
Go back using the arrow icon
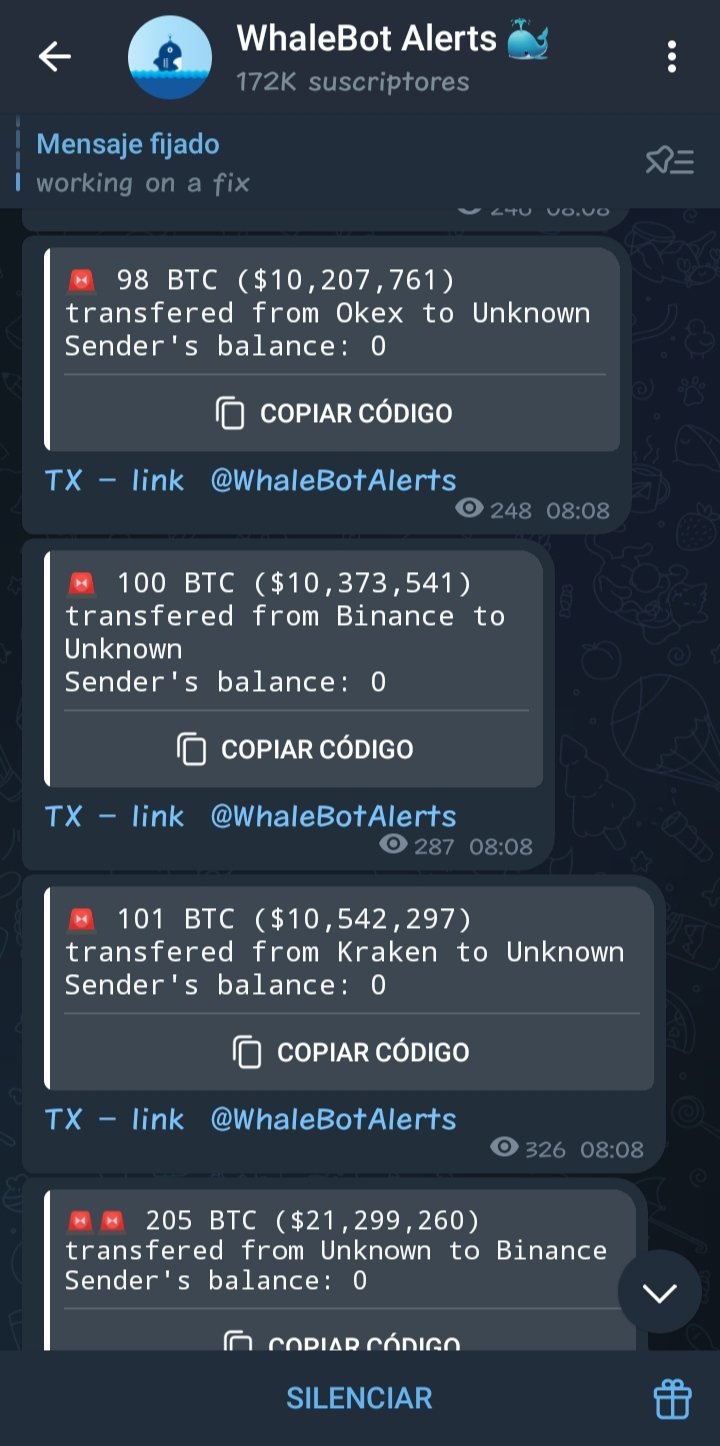coord(54,57)
